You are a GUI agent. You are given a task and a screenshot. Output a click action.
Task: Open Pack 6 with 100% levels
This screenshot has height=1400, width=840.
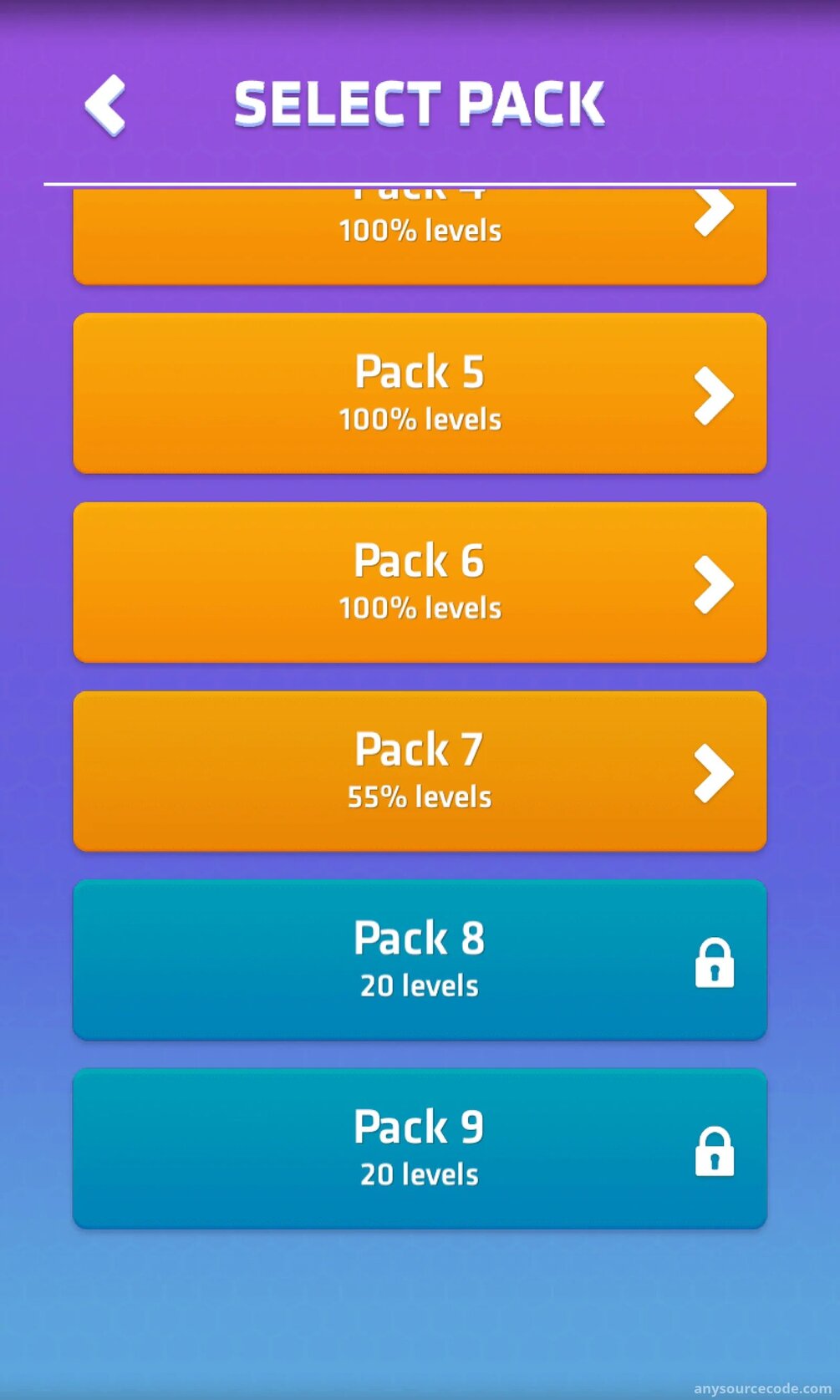[420, 582]
